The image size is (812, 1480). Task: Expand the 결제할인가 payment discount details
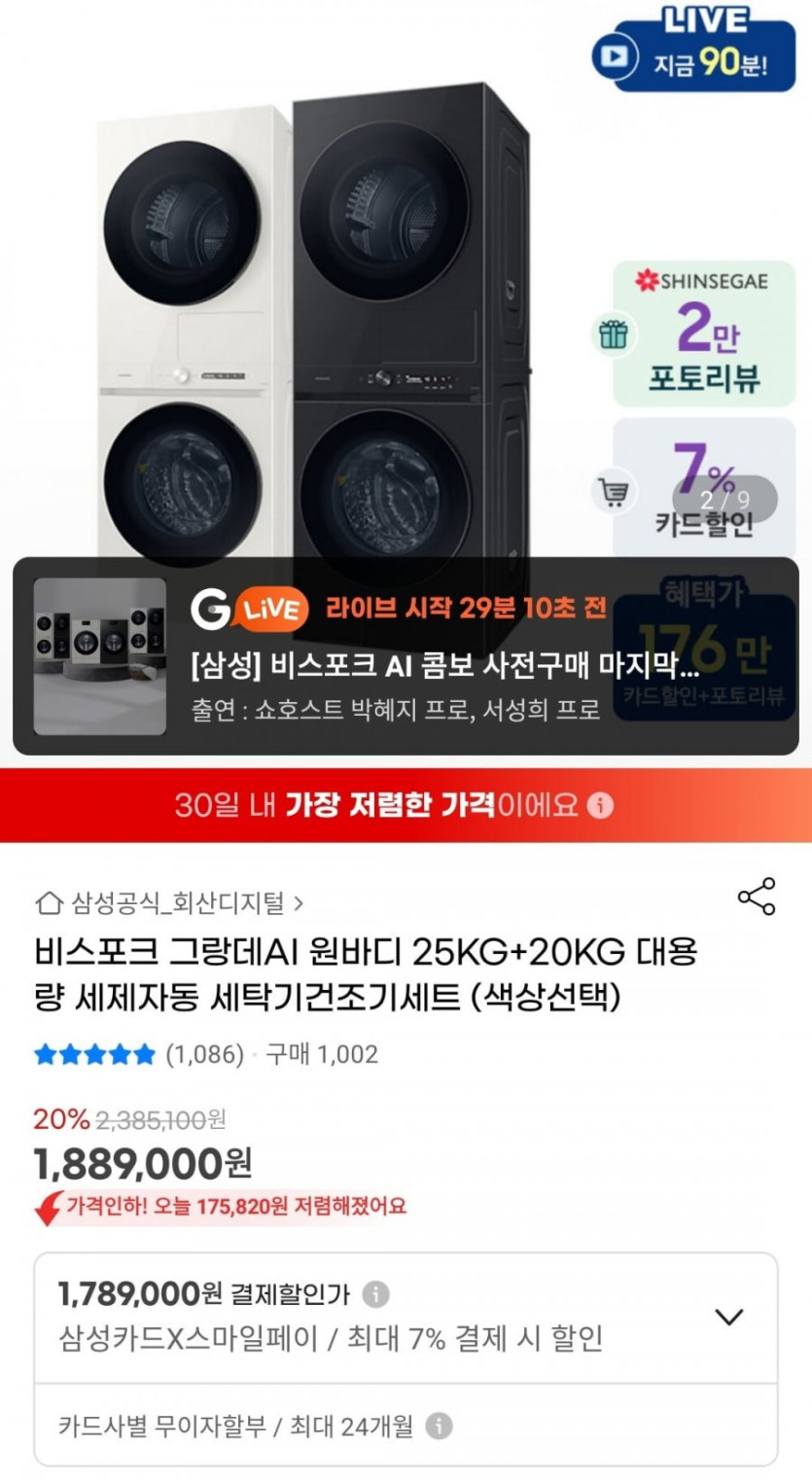coord(728,1317)
